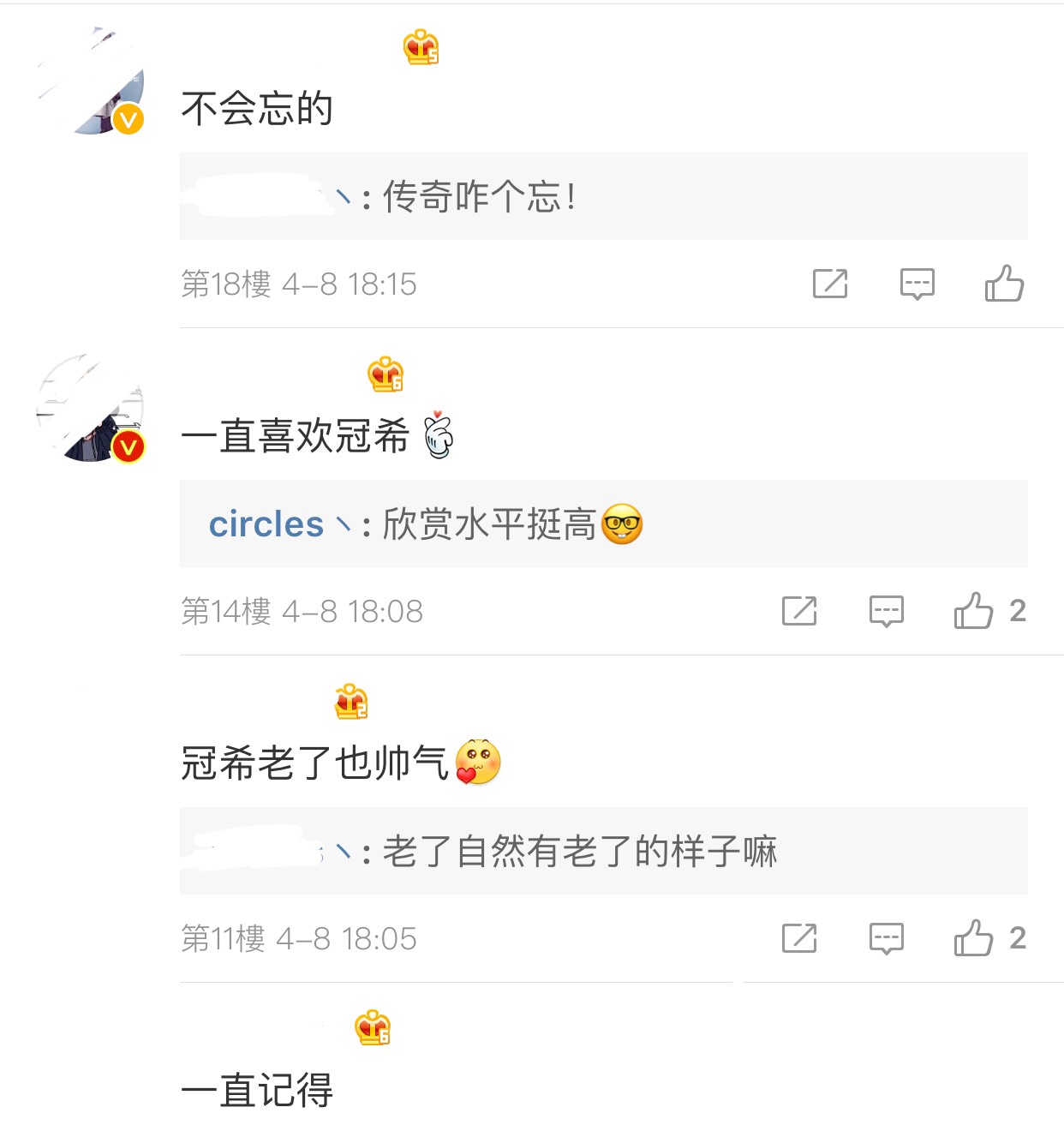
Task: Reply to the floor 11 comment
Action: click(886, 938)
